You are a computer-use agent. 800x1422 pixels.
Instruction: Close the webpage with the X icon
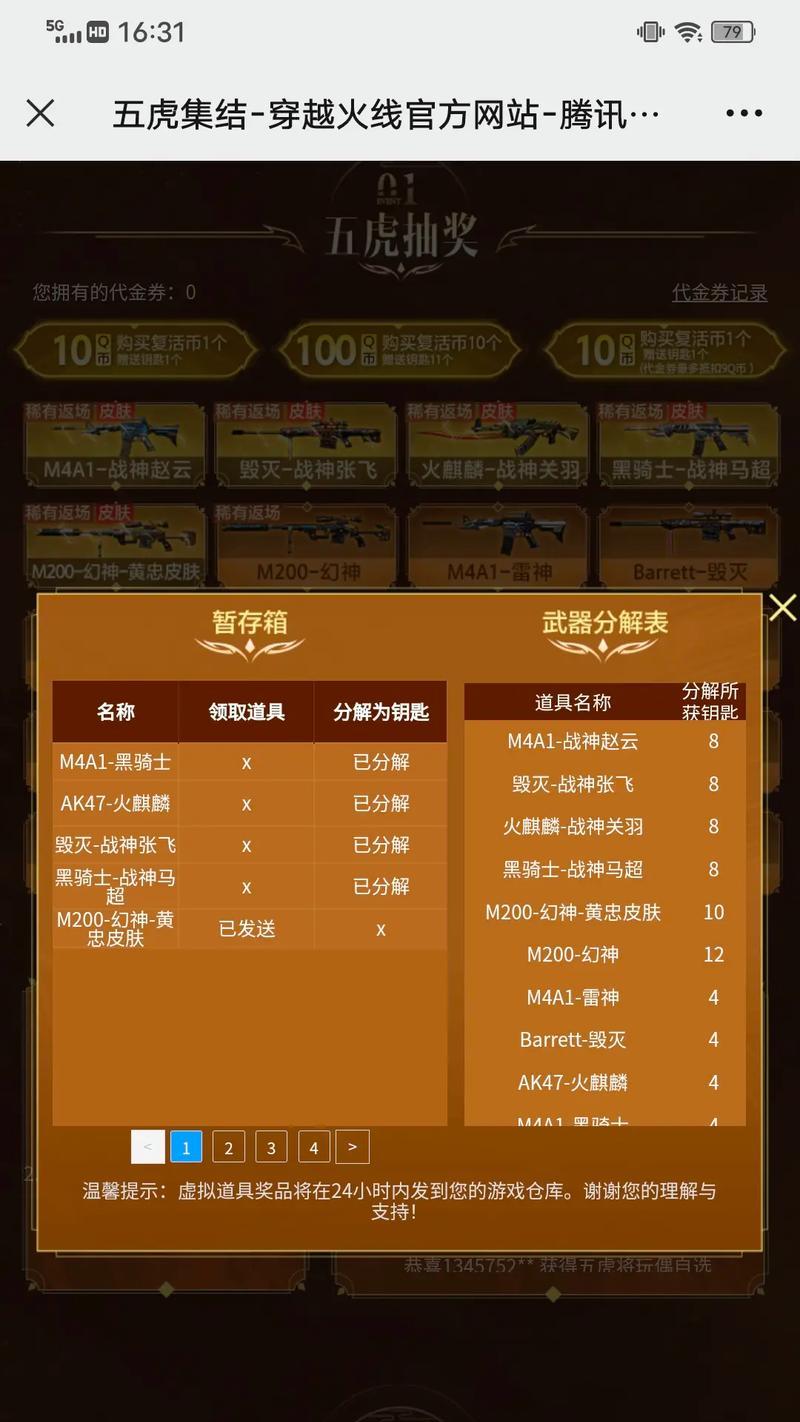[40, 113]
